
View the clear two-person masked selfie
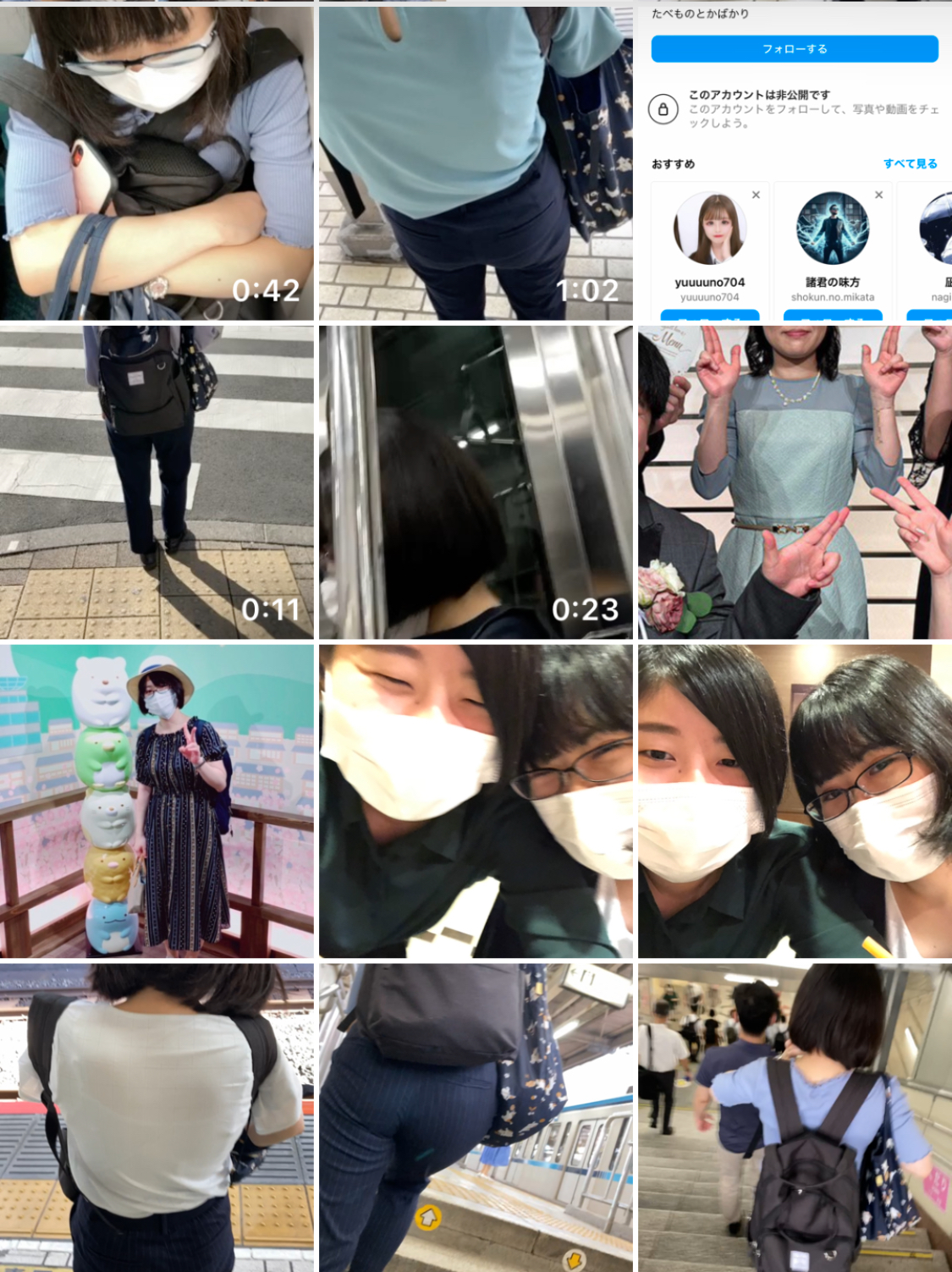795,801
